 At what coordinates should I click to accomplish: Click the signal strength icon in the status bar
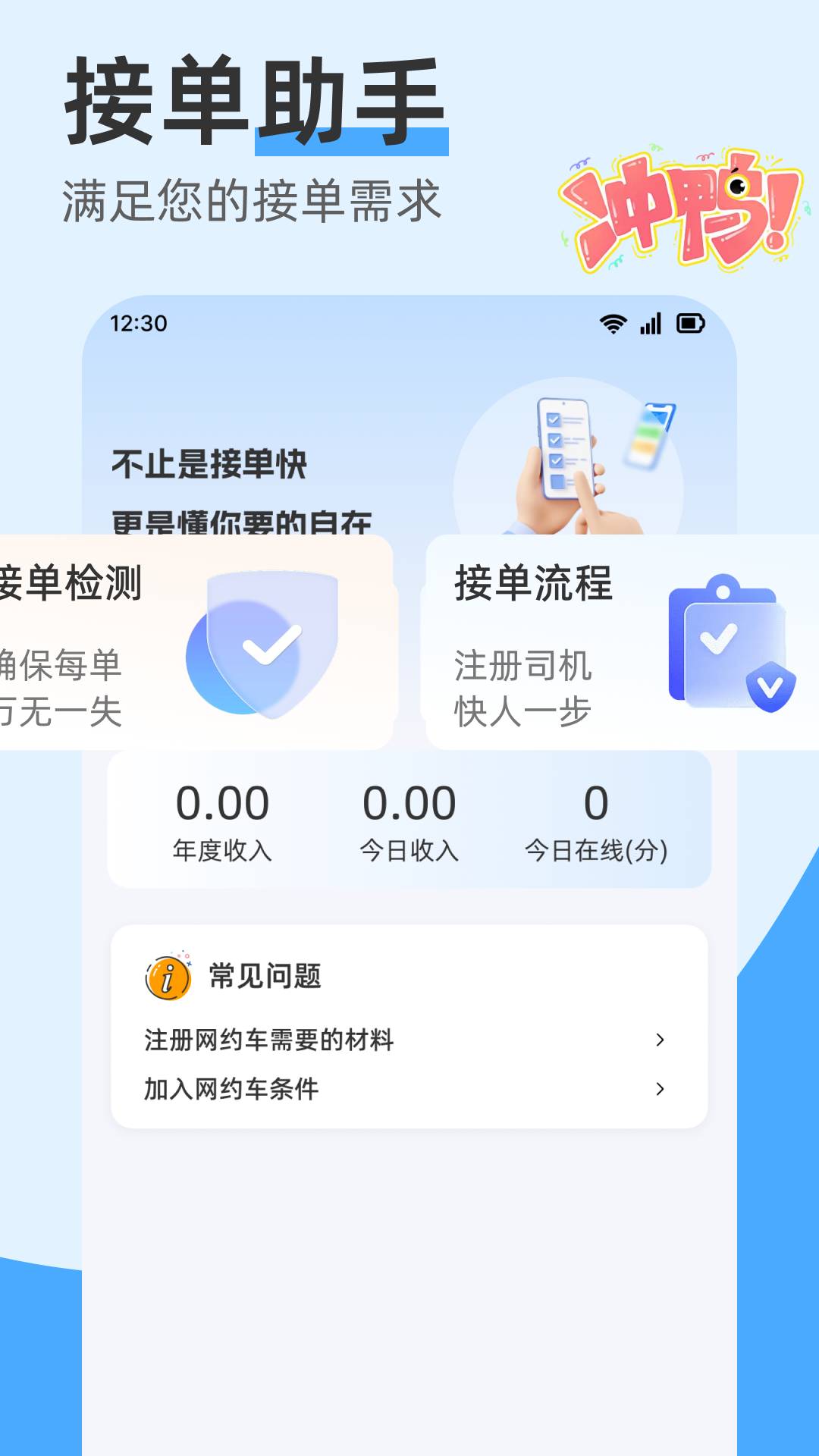tap(651, 324)
